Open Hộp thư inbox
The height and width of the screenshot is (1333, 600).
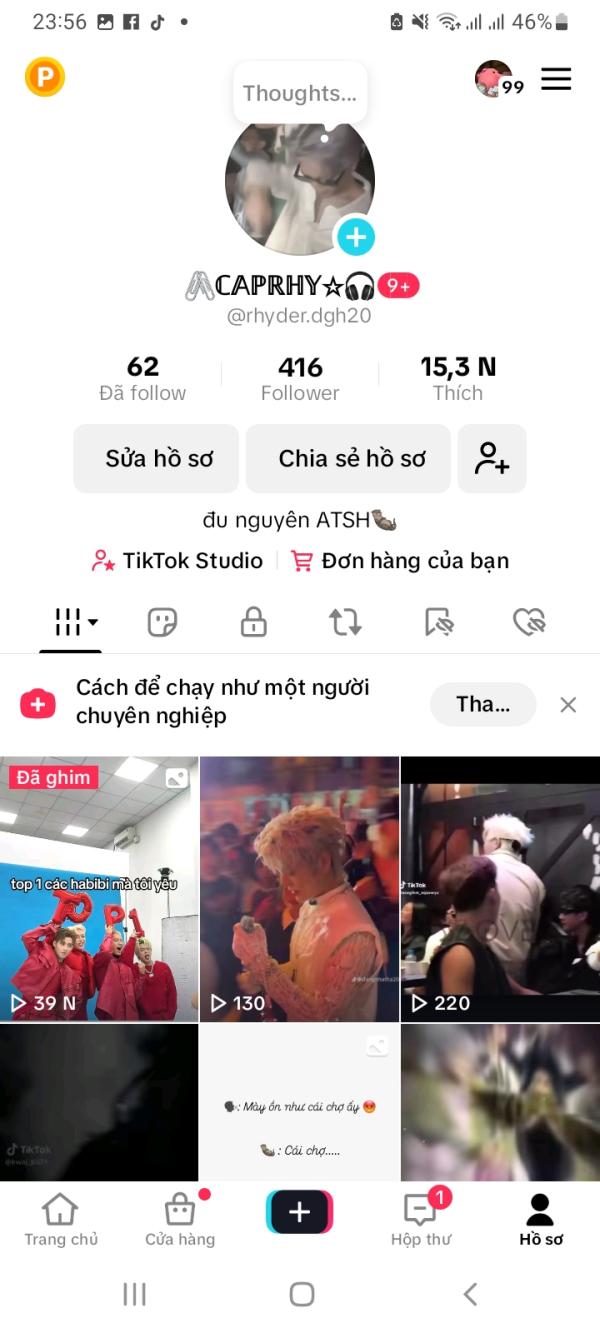click(x=420, y=1220)
